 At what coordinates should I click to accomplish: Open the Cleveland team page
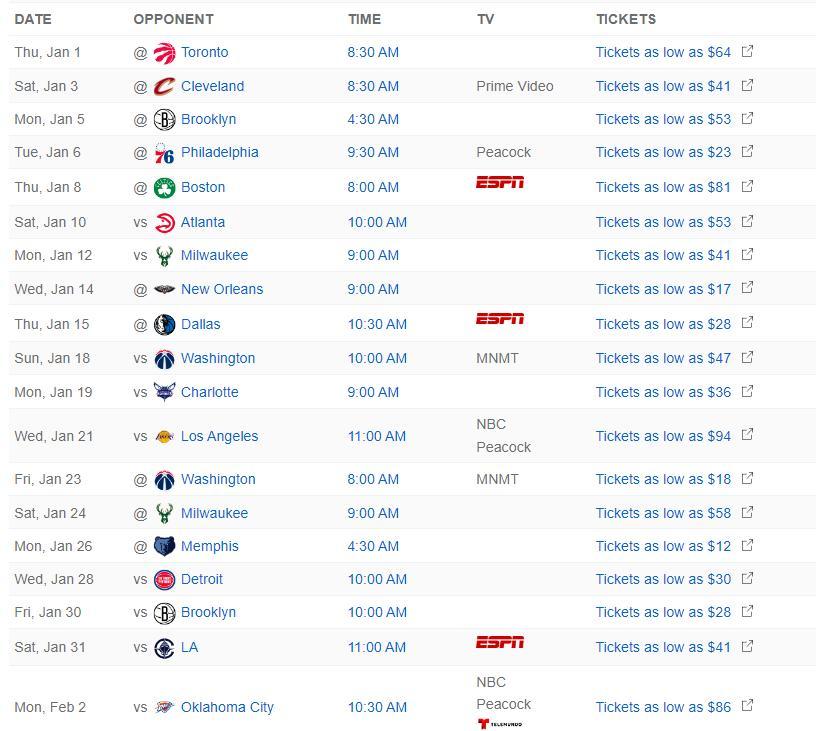[x=212, y=86]
